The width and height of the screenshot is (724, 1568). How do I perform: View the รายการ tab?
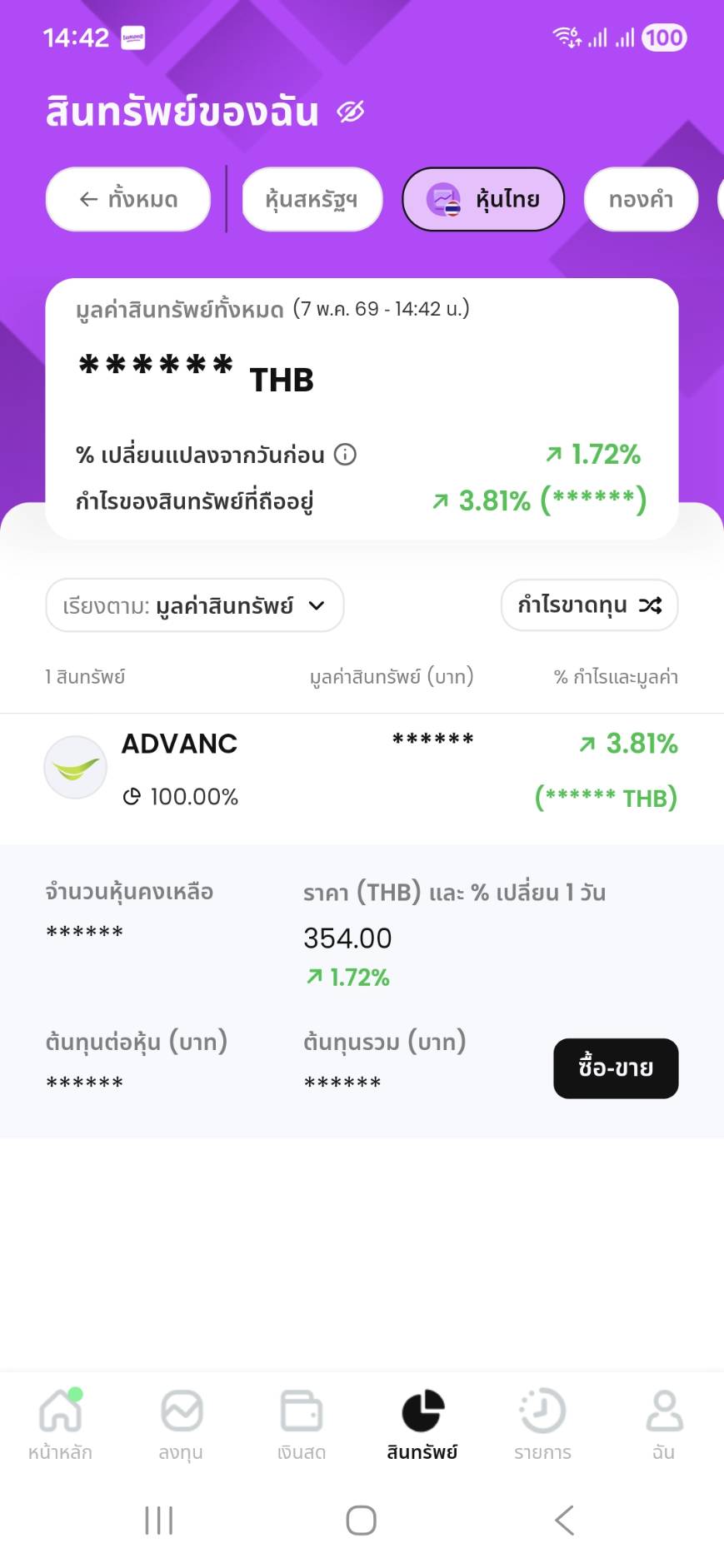542,1425
